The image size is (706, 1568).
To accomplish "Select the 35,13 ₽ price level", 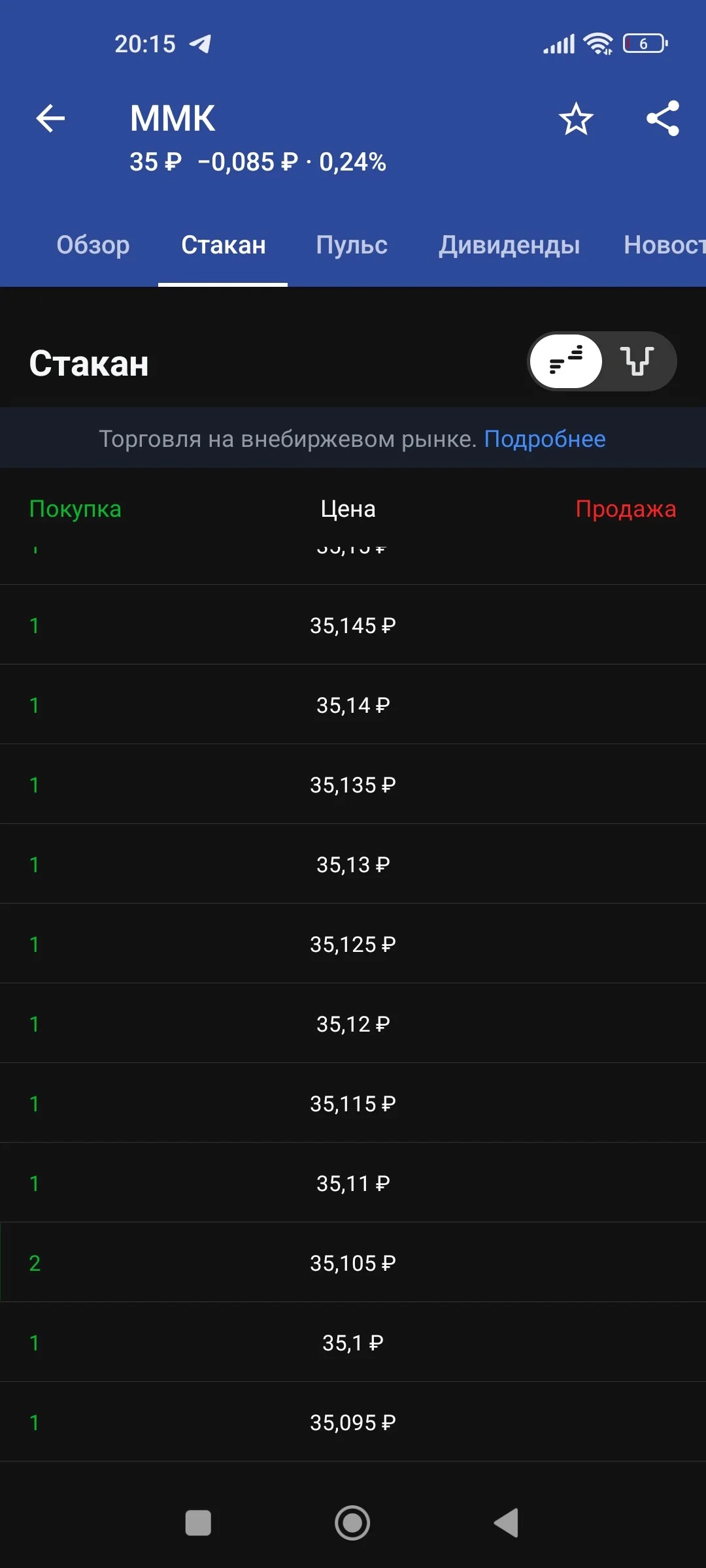I will [x=353, y=864].
